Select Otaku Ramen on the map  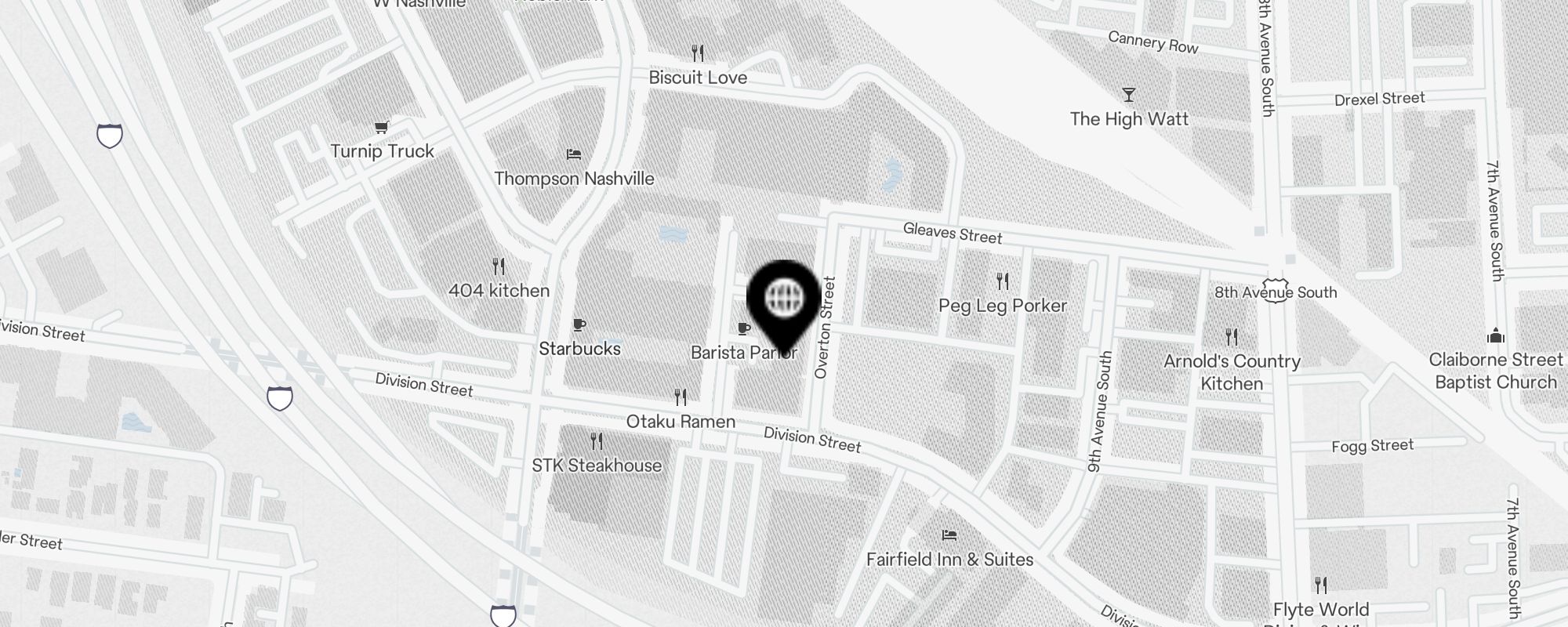pyautogui.click(x=681, y=398)
